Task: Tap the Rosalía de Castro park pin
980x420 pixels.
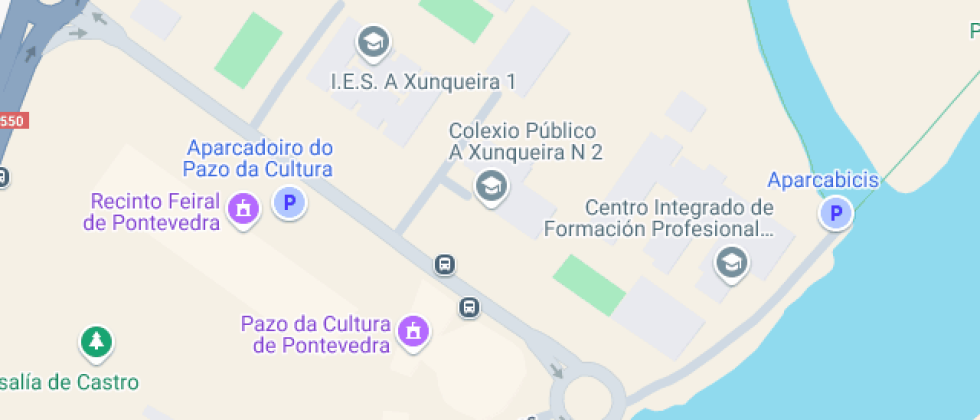Action: [96, 343]
